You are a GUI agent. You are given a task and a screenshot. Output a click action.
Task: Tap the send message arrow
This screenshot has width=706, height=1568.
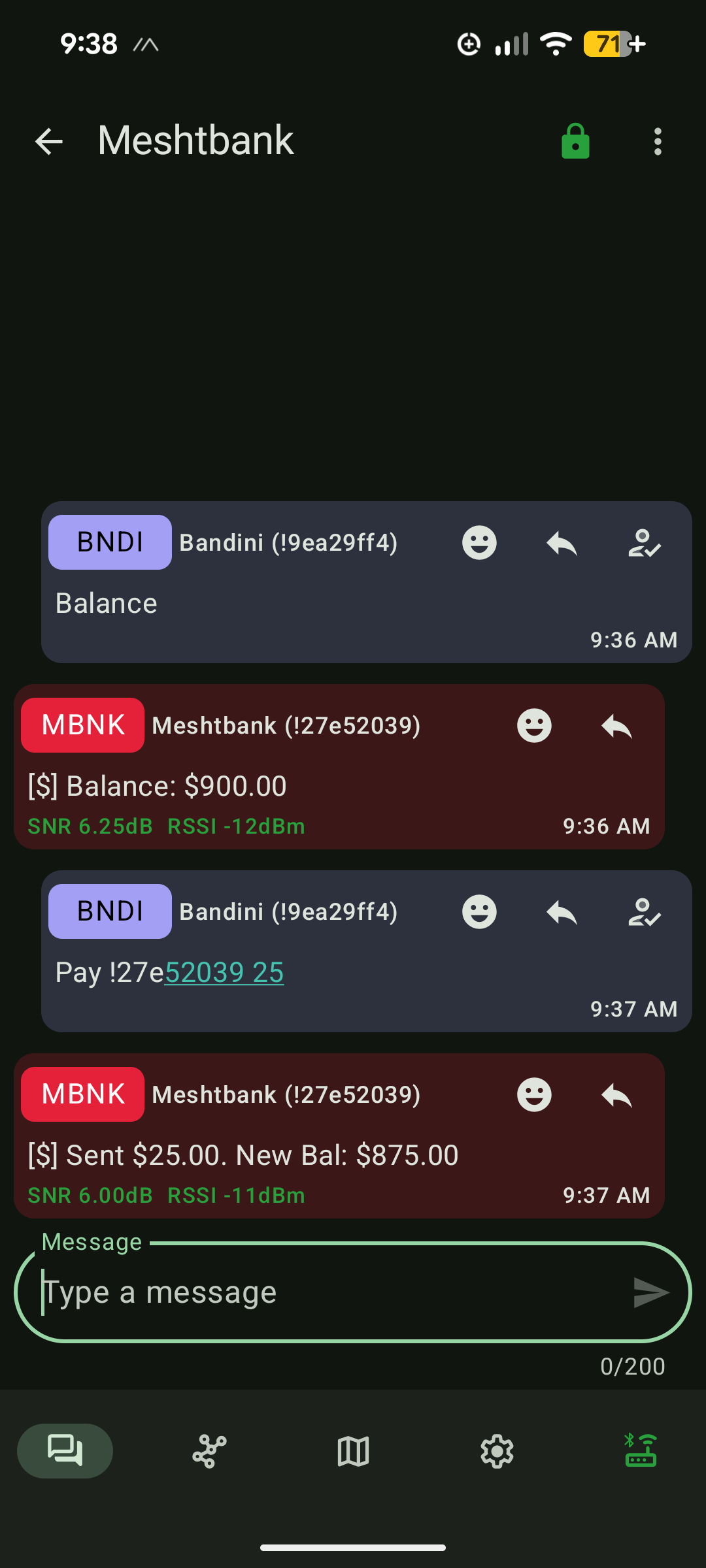click(x=651, y=1292)
